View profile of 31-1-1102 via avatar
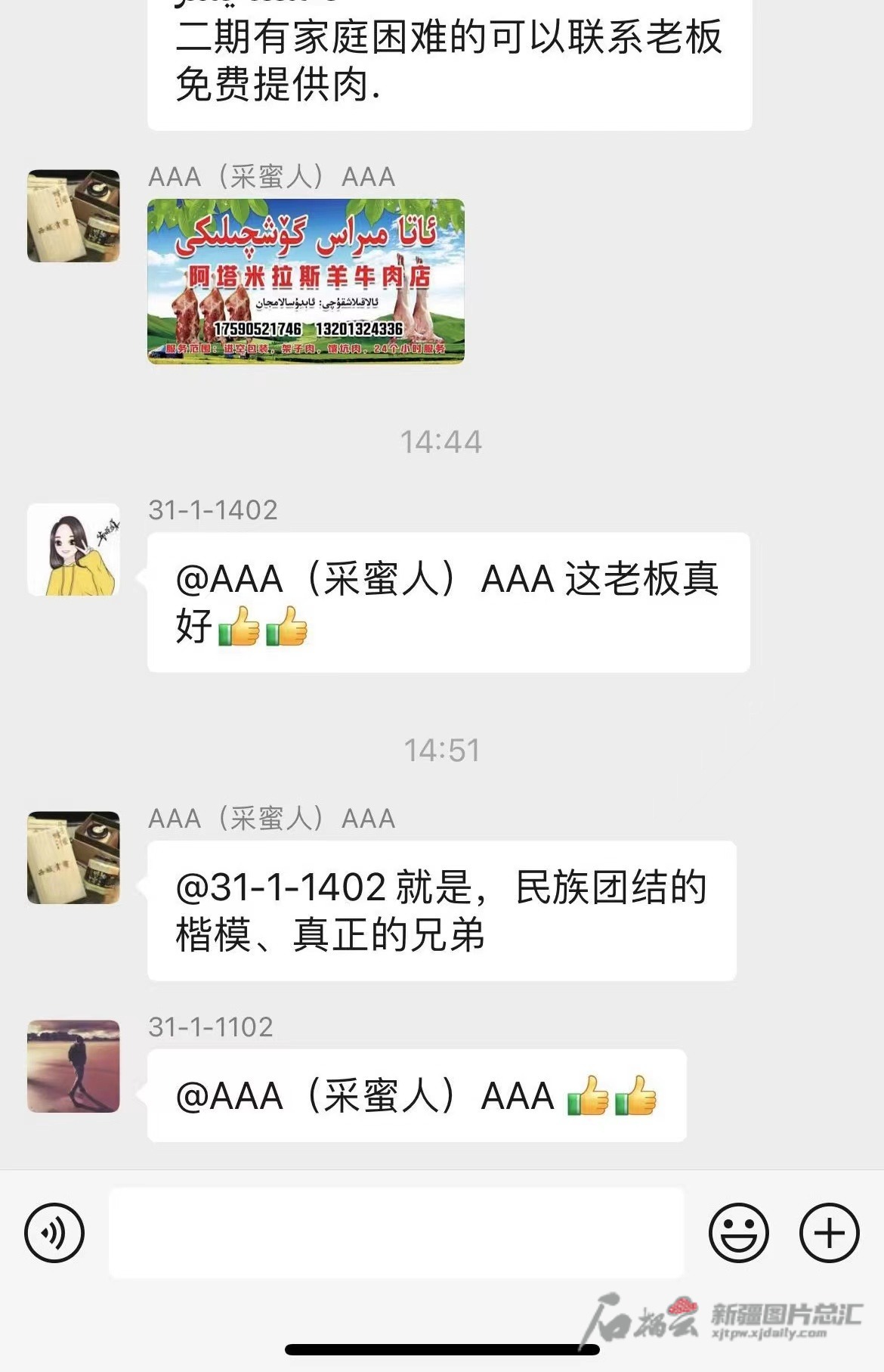The image size is (884, 1372). pyautogui.click(x=73, y=1066)
